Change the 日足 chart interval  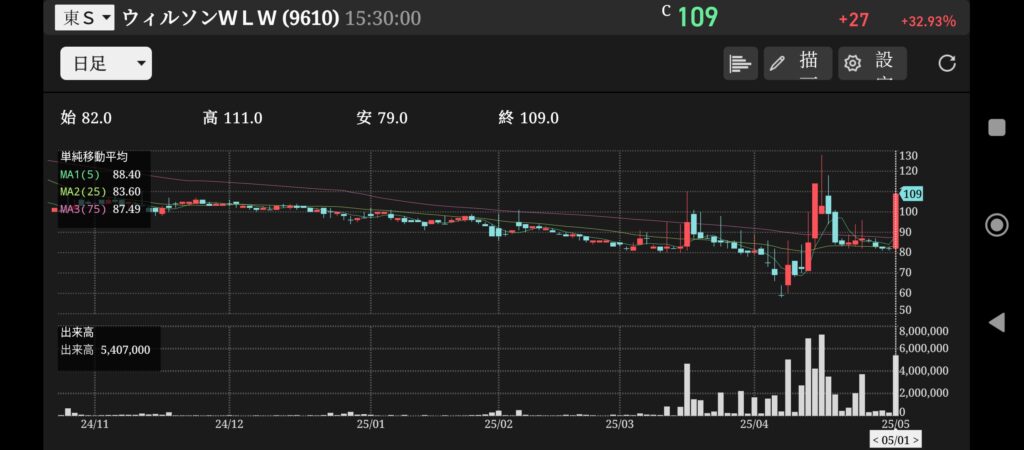[106, 64]
